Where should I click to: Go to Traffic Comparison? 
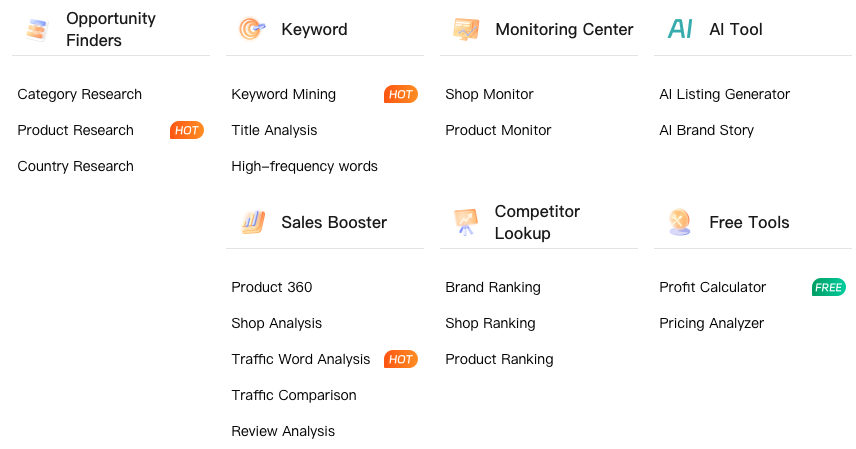pyautogui.click(x=294, y=395)
